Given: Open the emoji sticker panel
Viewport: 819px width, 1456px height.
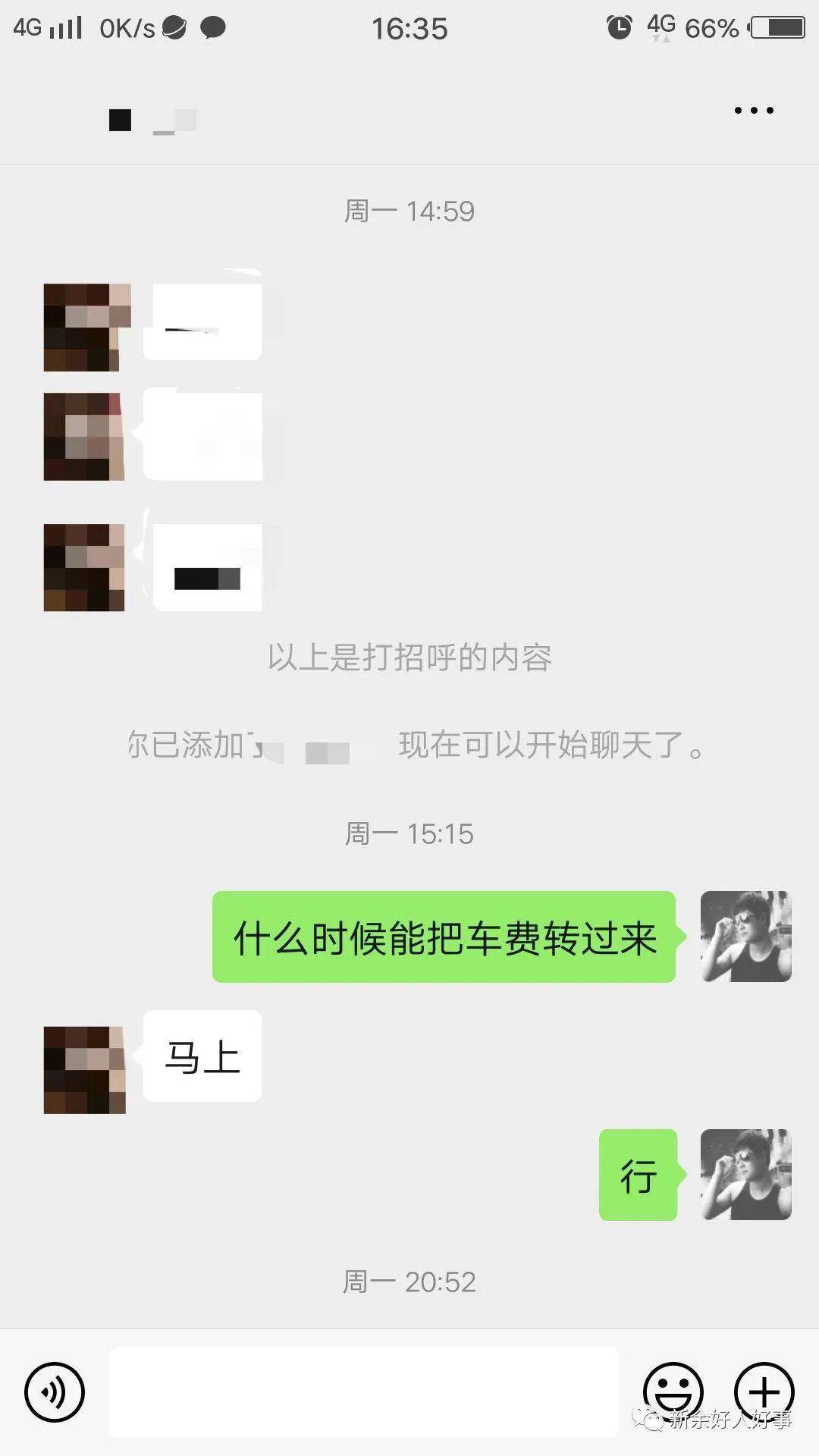Looking at the screenshot, I should 673,1392.
